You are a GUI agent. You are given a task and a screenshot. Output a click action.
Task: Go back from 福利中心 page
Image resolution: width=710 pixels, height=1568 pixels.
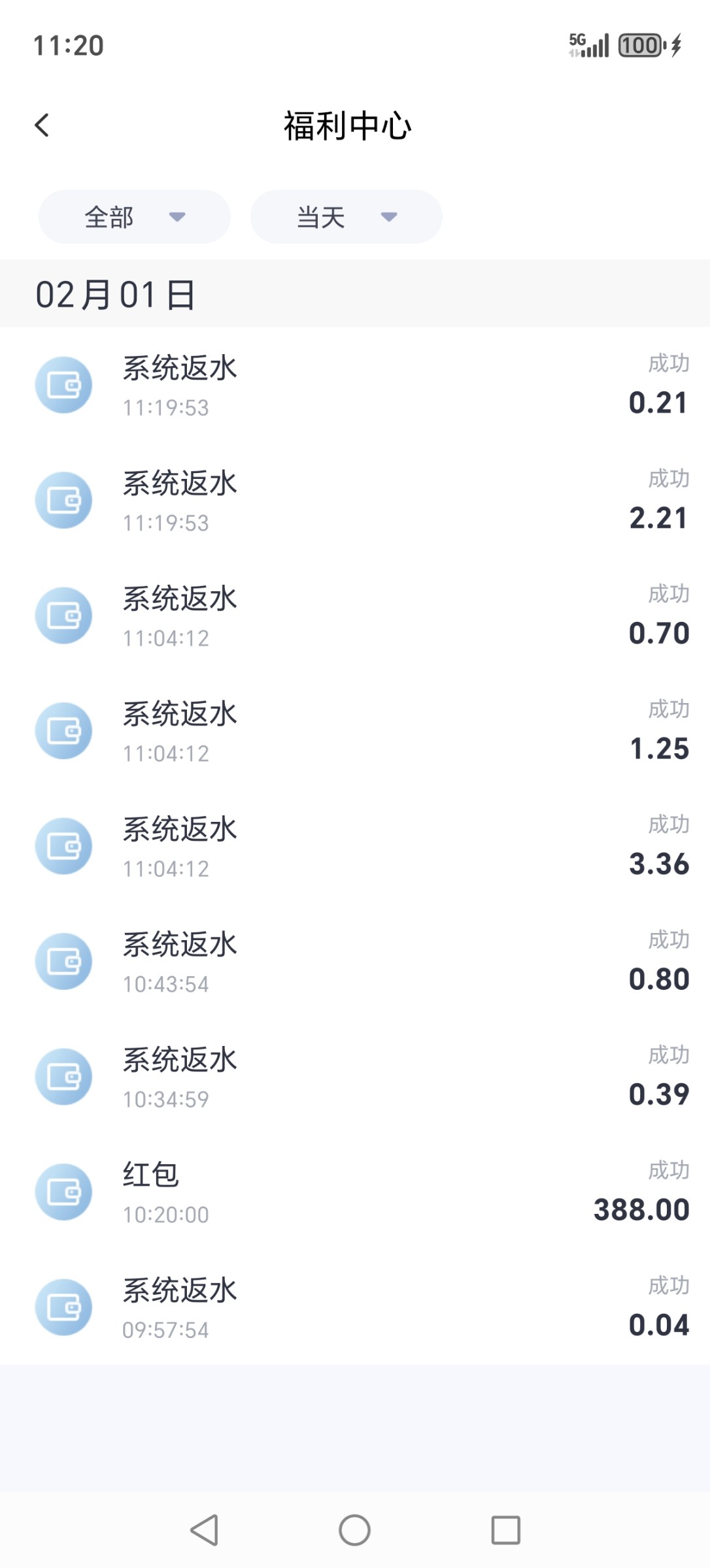point(42,125)
